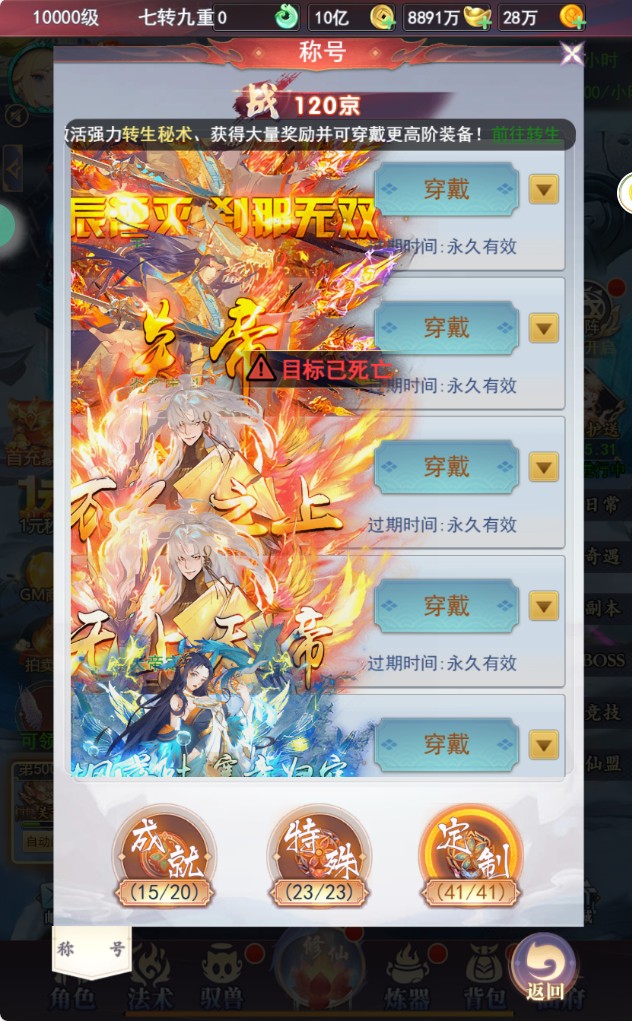Expand arrow for the bottom blue title
The image size is (632, 1021).
543,745
